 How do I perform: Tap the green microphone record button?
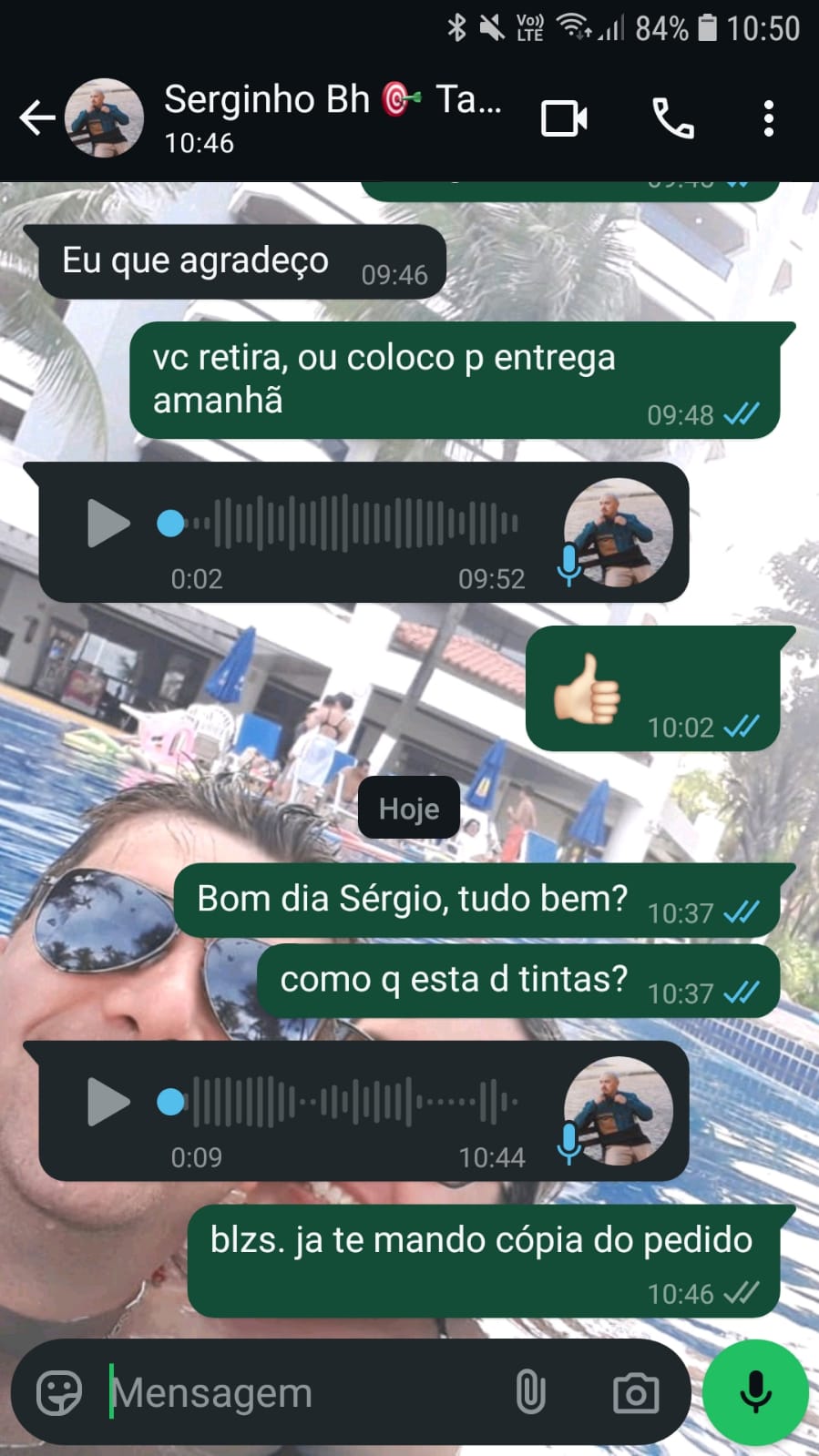(x=755, y=1392)
